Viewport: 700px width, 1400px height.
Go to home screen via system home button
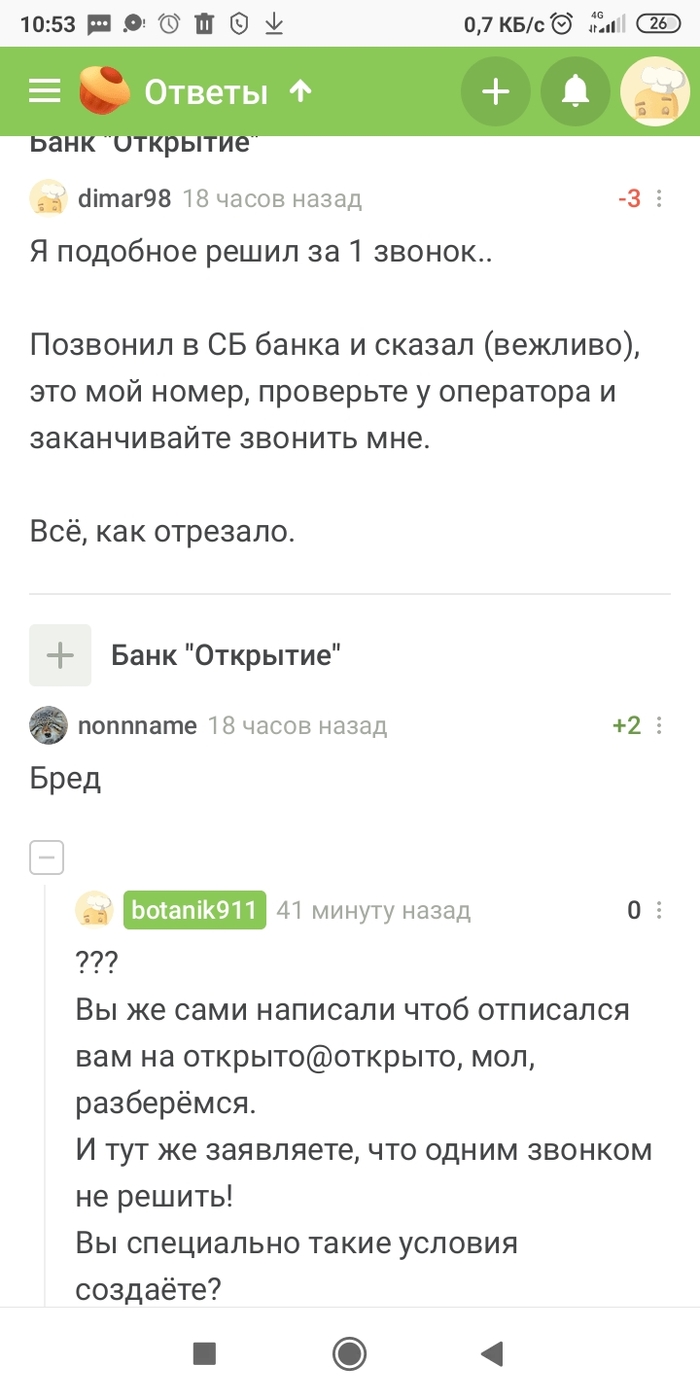[x=349, y=1354]
